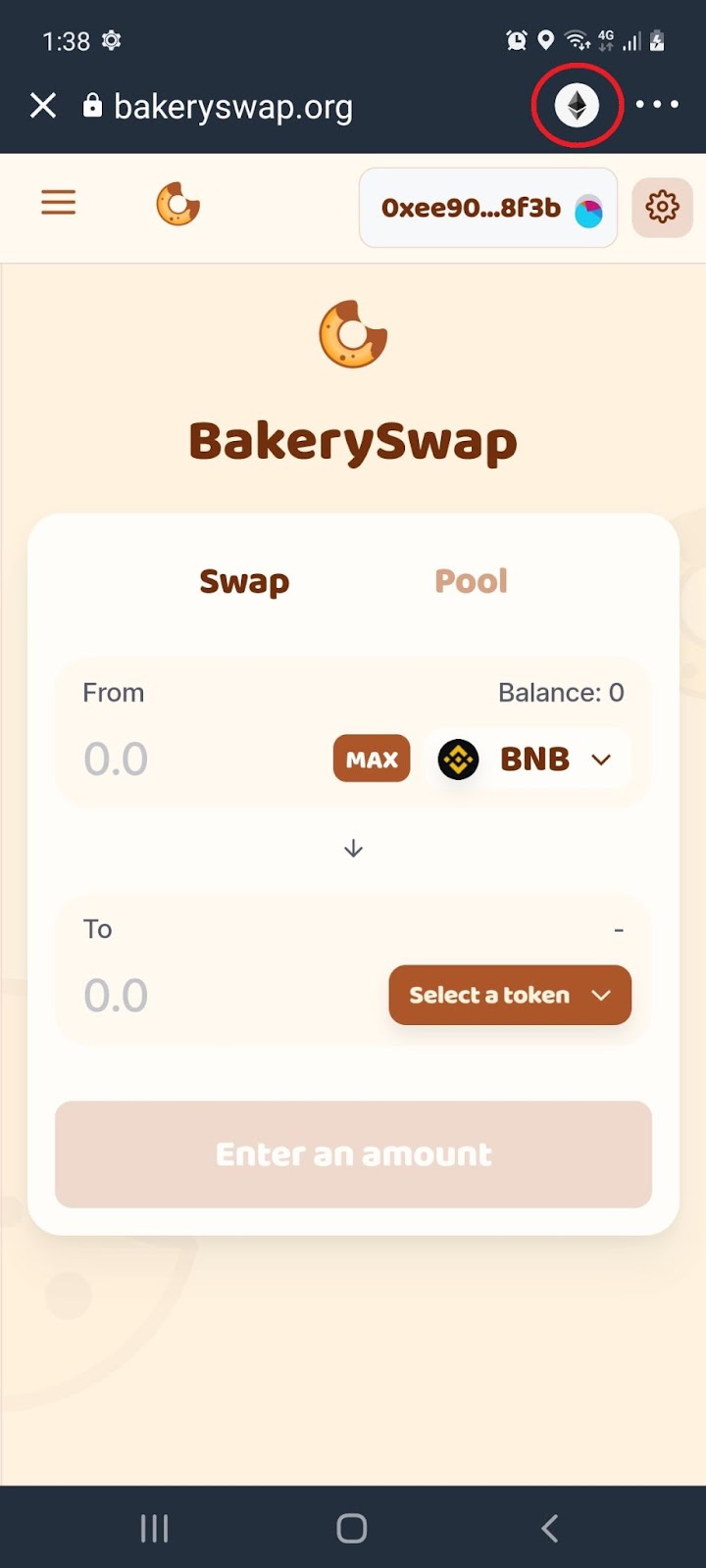Go back using the system back button
This screenshot has width=706, height=1568.
550,1528
